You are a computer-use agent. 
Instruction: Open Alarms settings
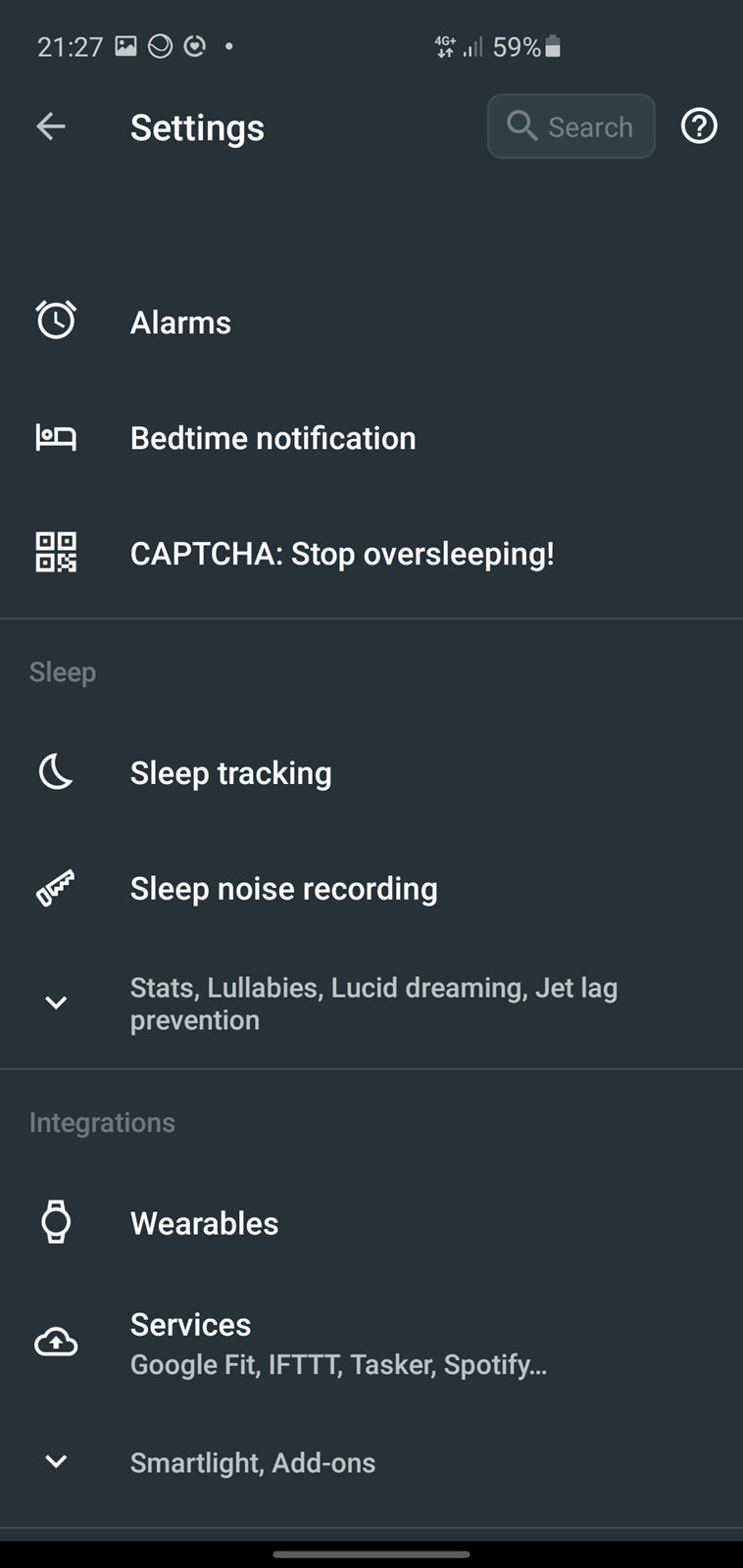coord(371,321)
